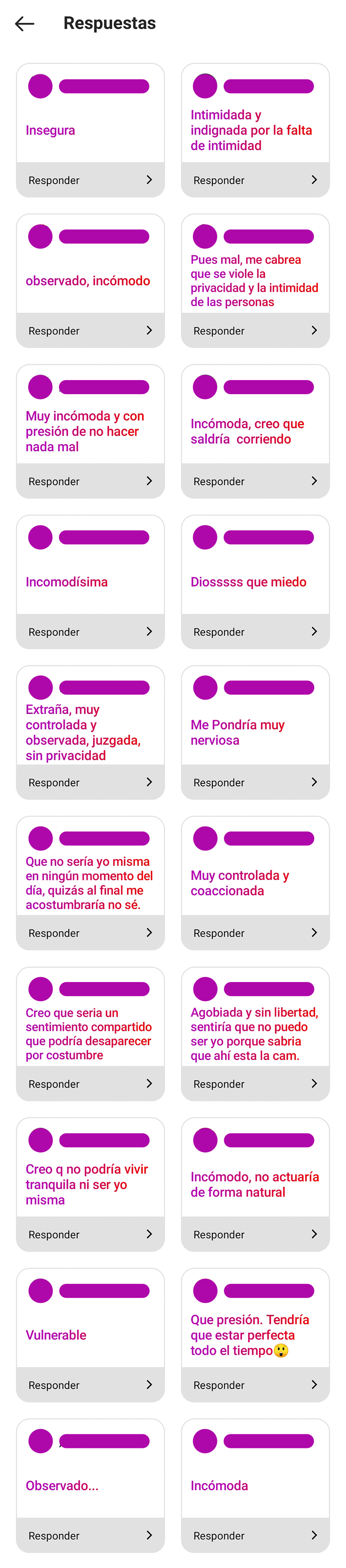Reply to "Diosssss que miedo"
This screenshot has height=1568, width=346.
click(x=255, y=632)
